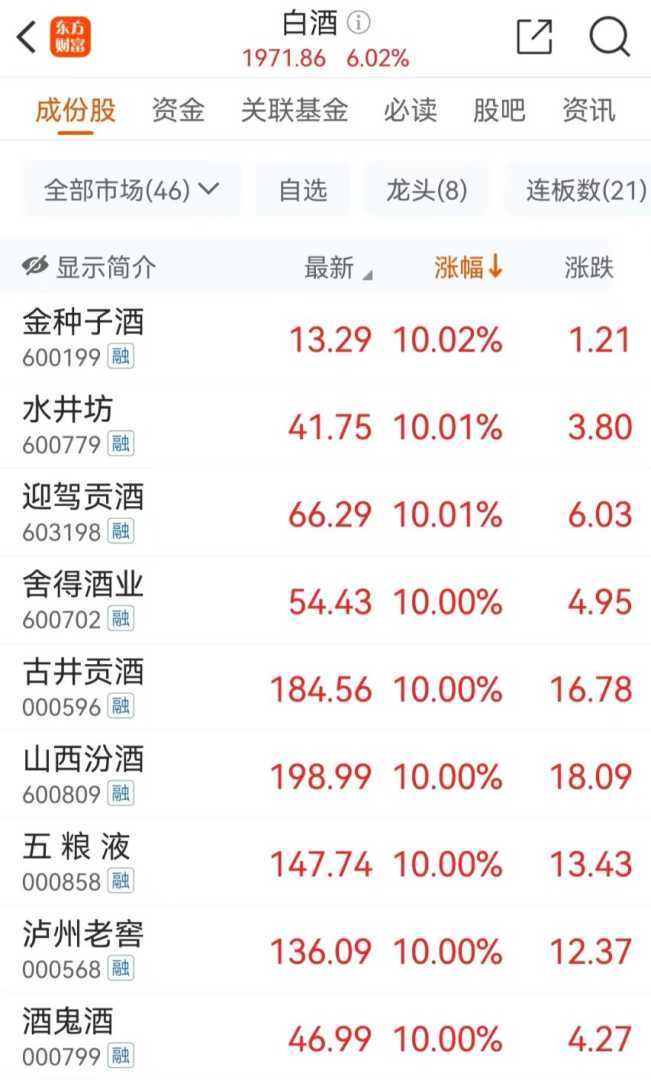
Task: Filter by 自选 stocks
Action: point(303,190)
